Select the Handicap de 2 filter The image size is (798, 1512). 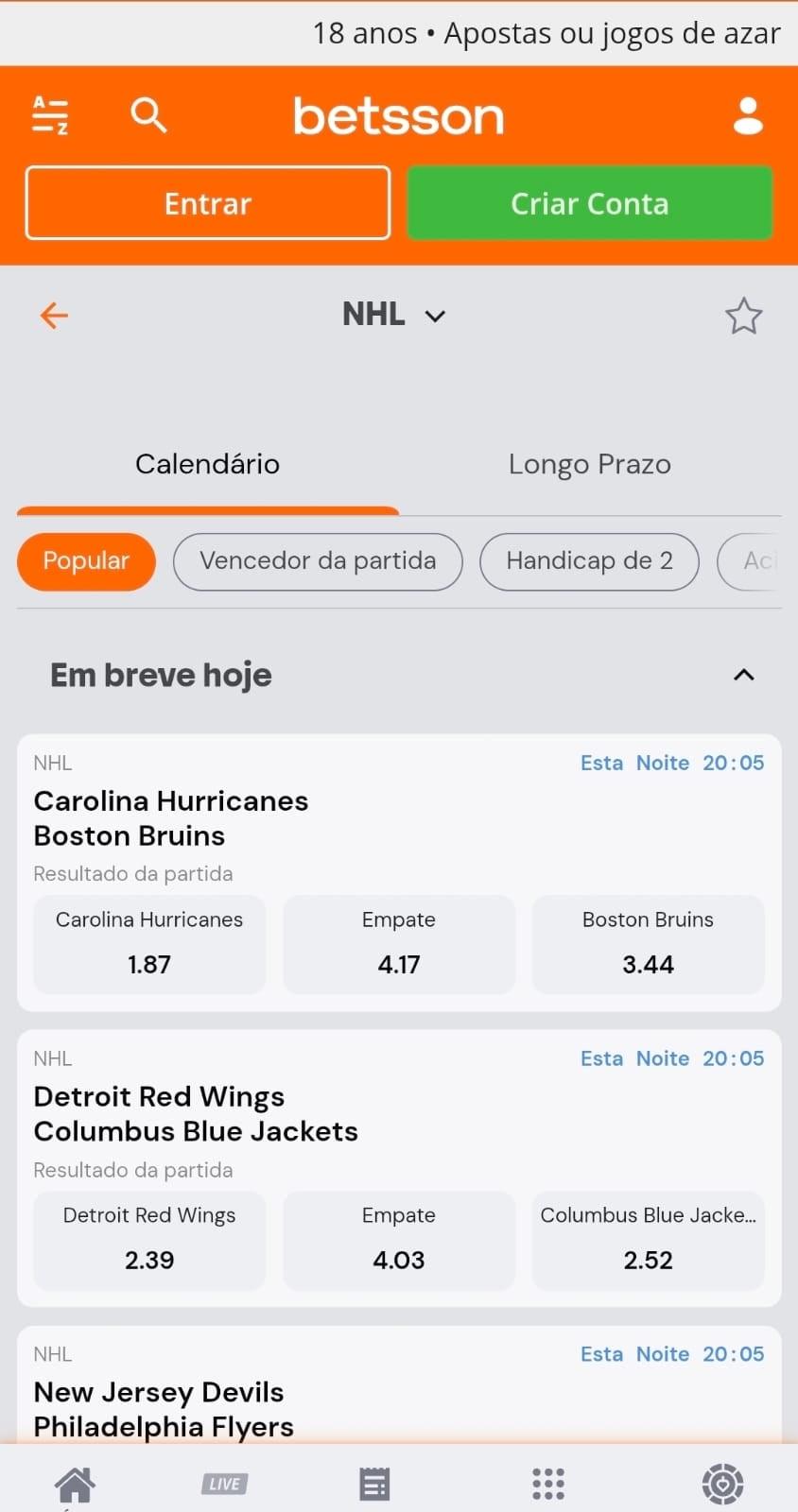coord(589,561)
